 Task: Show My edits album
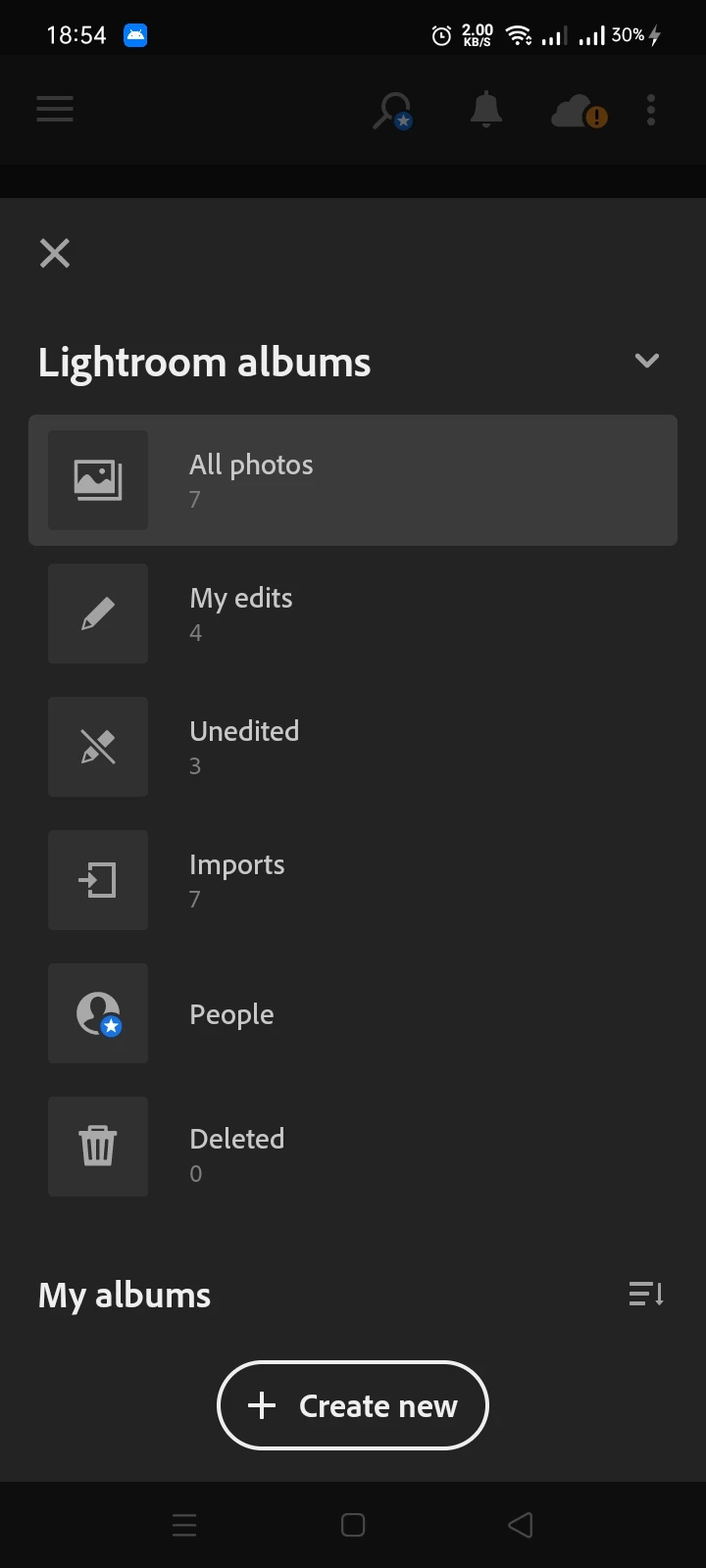click(x=353, y=613)
